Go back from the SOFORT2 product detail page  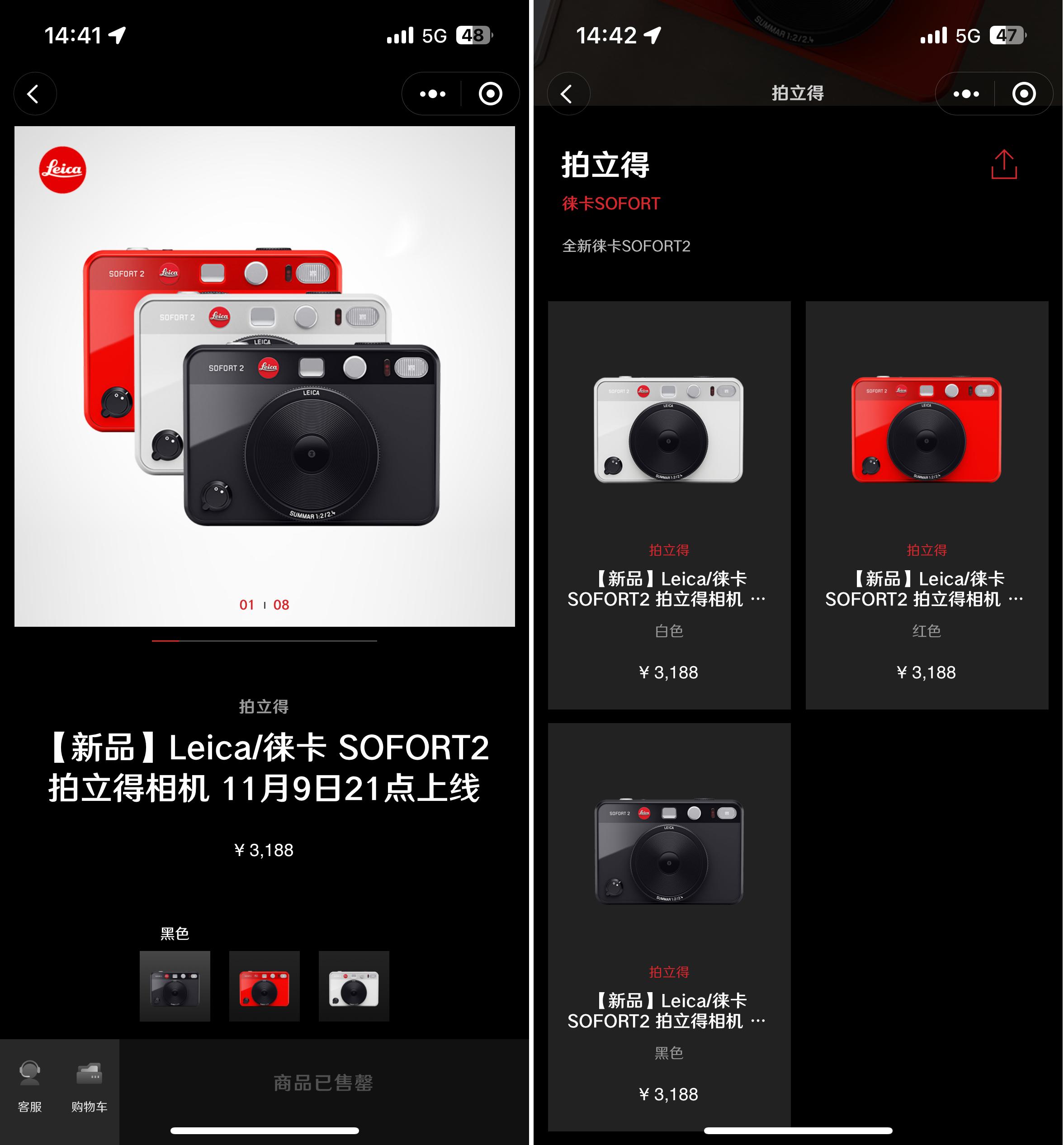coord(34,94)
